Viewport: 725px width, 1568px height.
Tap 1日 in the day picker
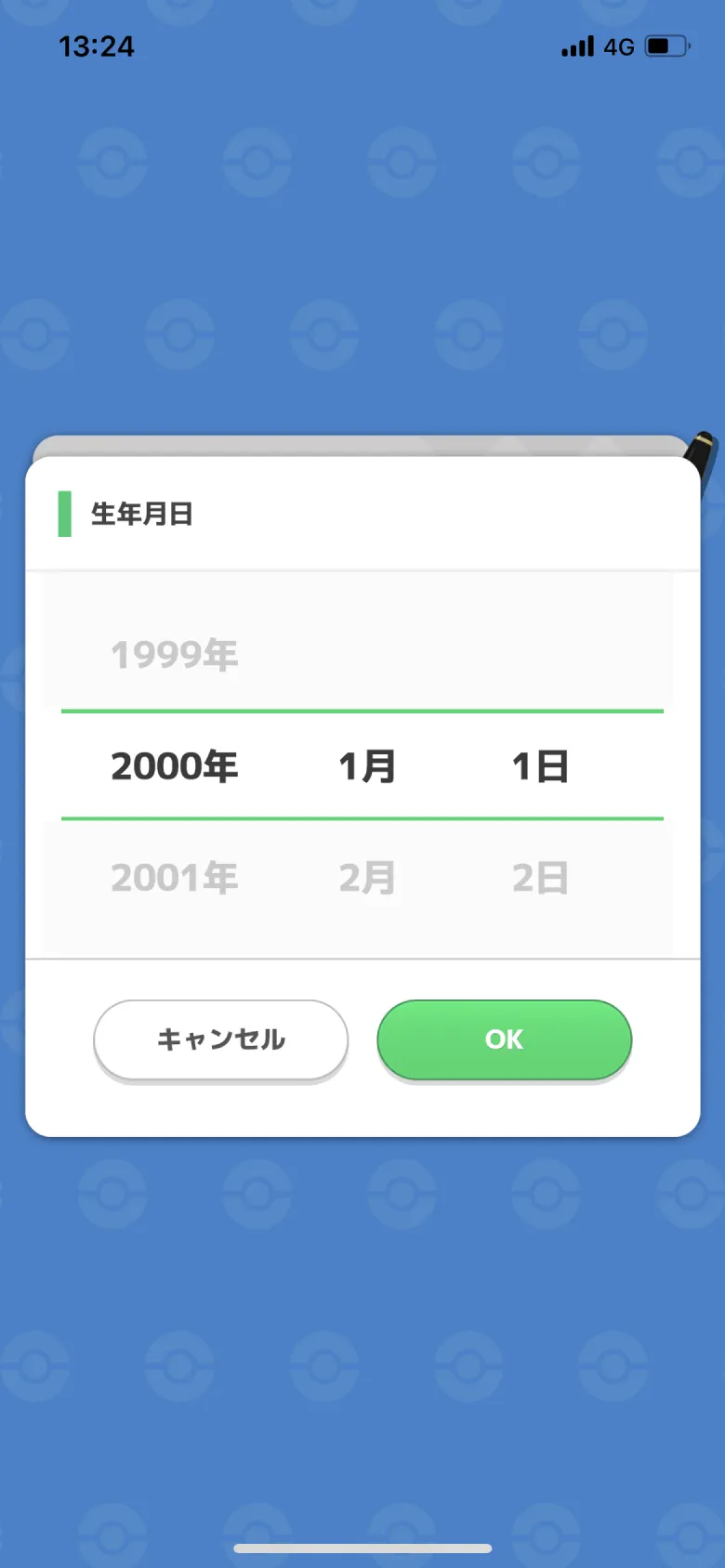click(x=537, y=765)
